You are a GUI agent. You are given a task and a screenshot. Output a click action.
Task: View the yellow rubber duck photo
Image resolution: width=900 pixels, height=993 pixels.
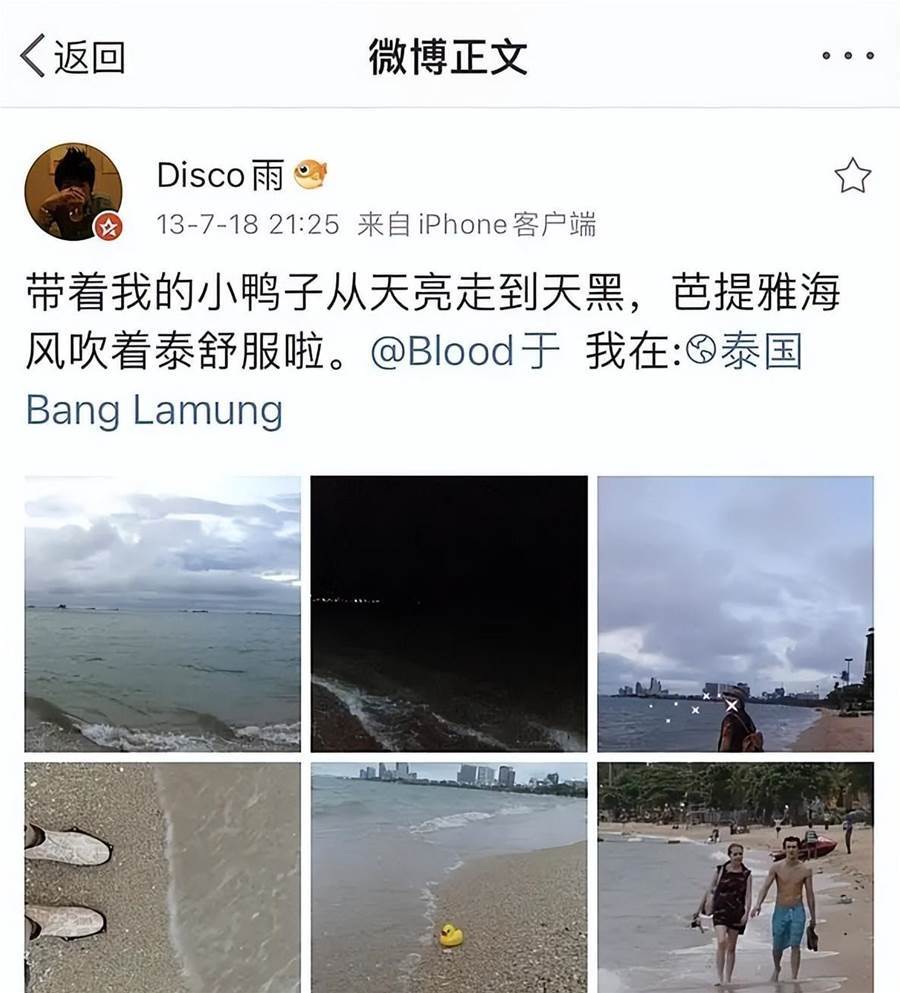(x=448, y=877)
